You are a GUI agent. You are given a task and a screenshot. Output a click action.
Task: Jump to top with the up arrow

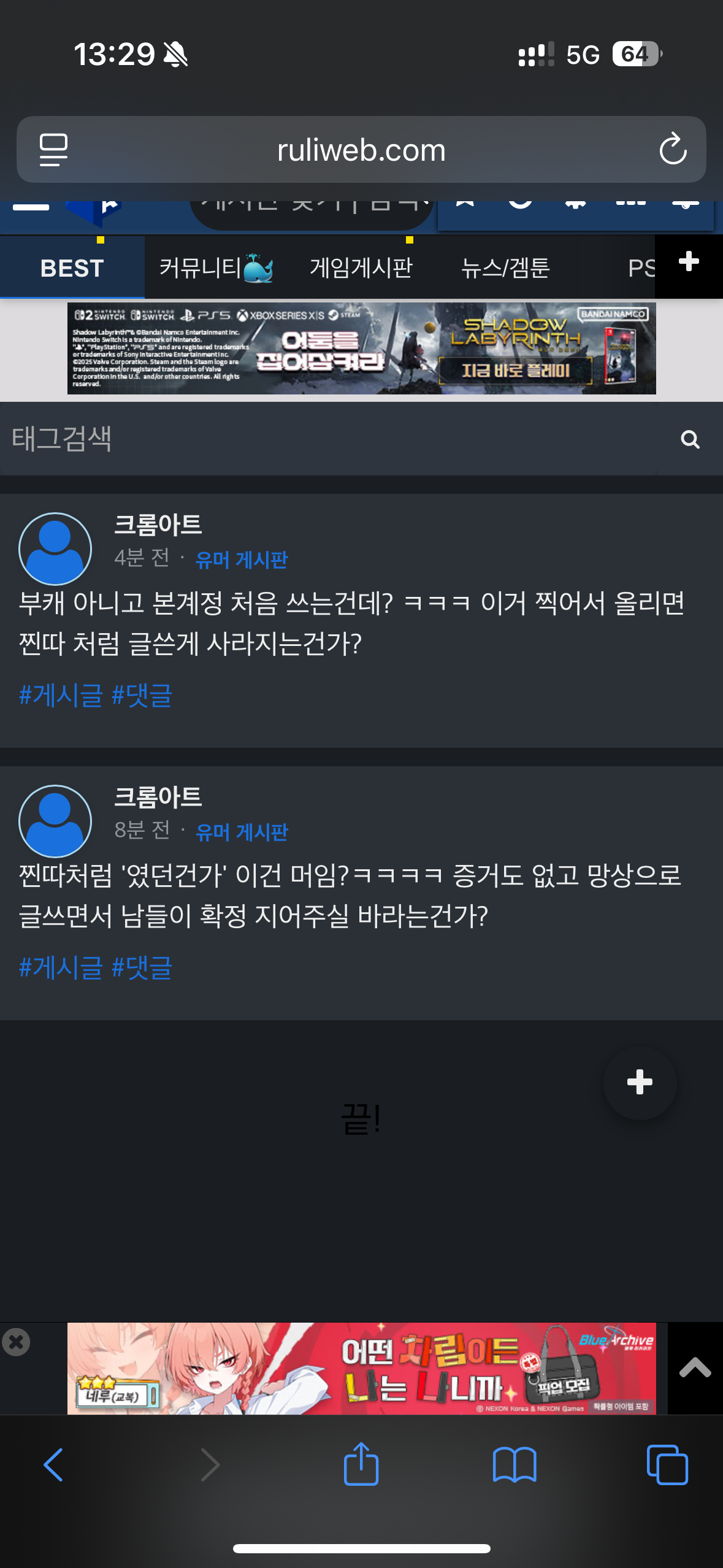(695, 1369)
